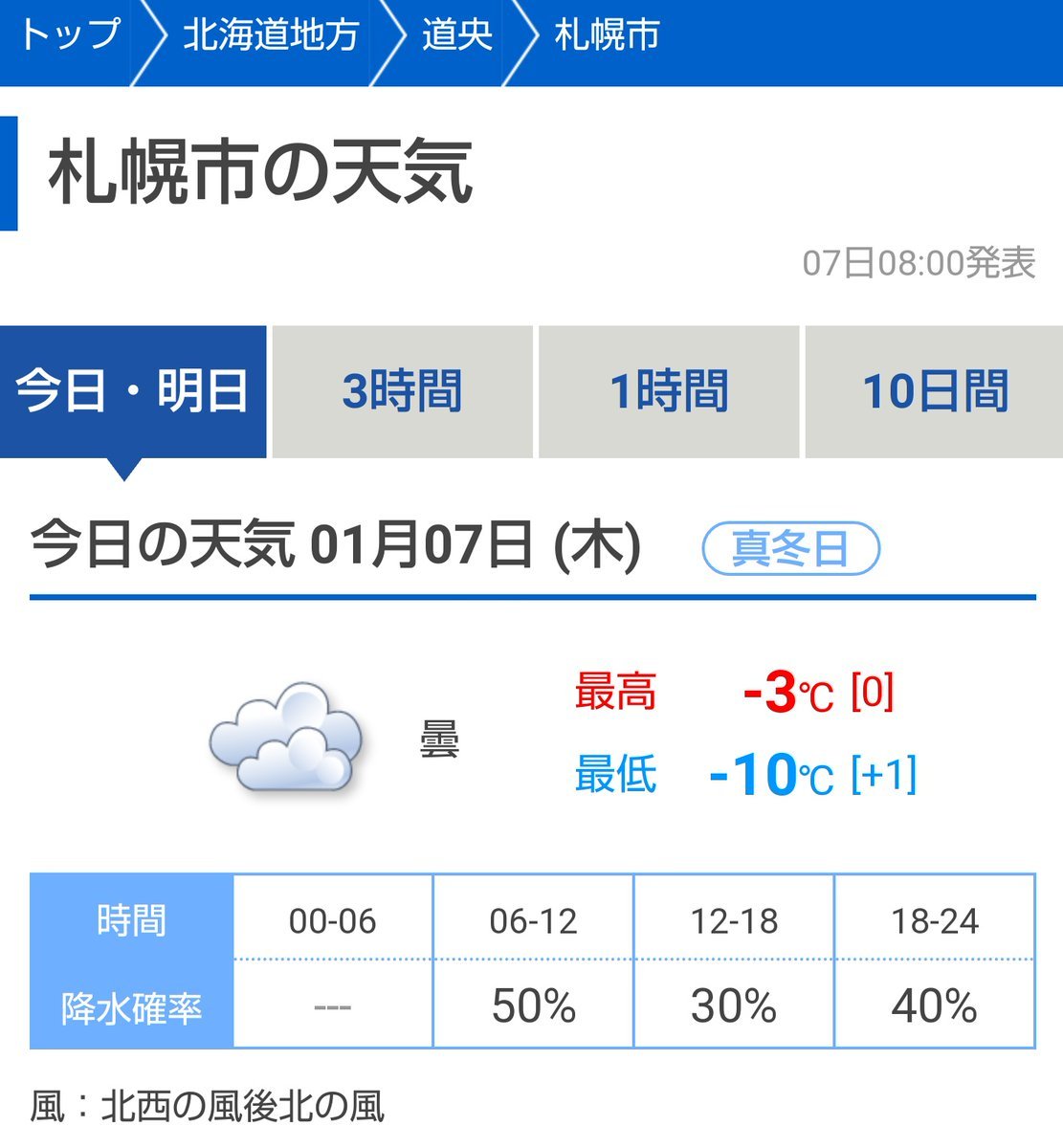Viewport: 1063px width, 1148px height.
Task: Click the 18-24 column showing 40%
Action: [x=935, y=1004]
